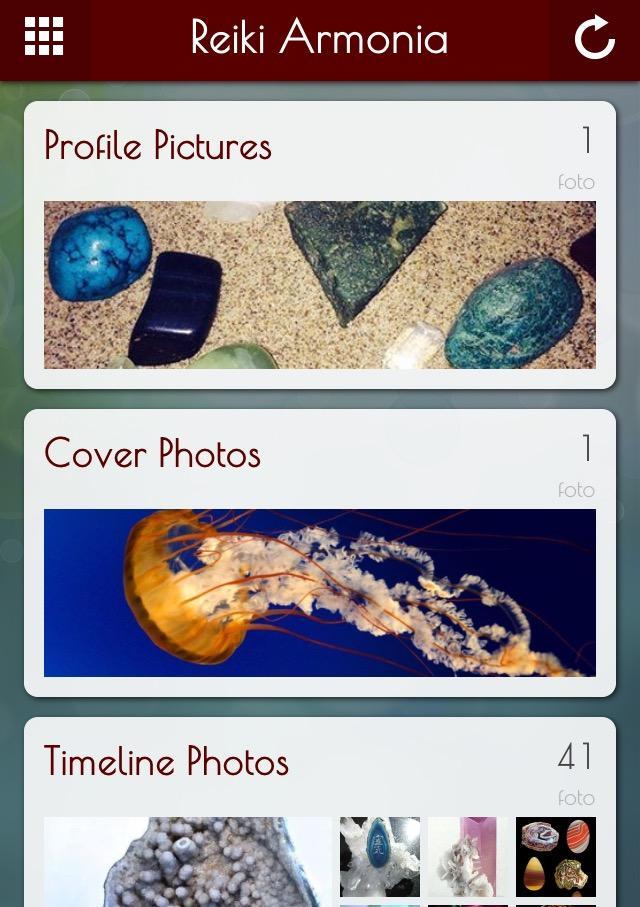The width and height of the screenshot is (640, 907).
Task: Tap the refresh arrow icon
Action: point(594,38)
